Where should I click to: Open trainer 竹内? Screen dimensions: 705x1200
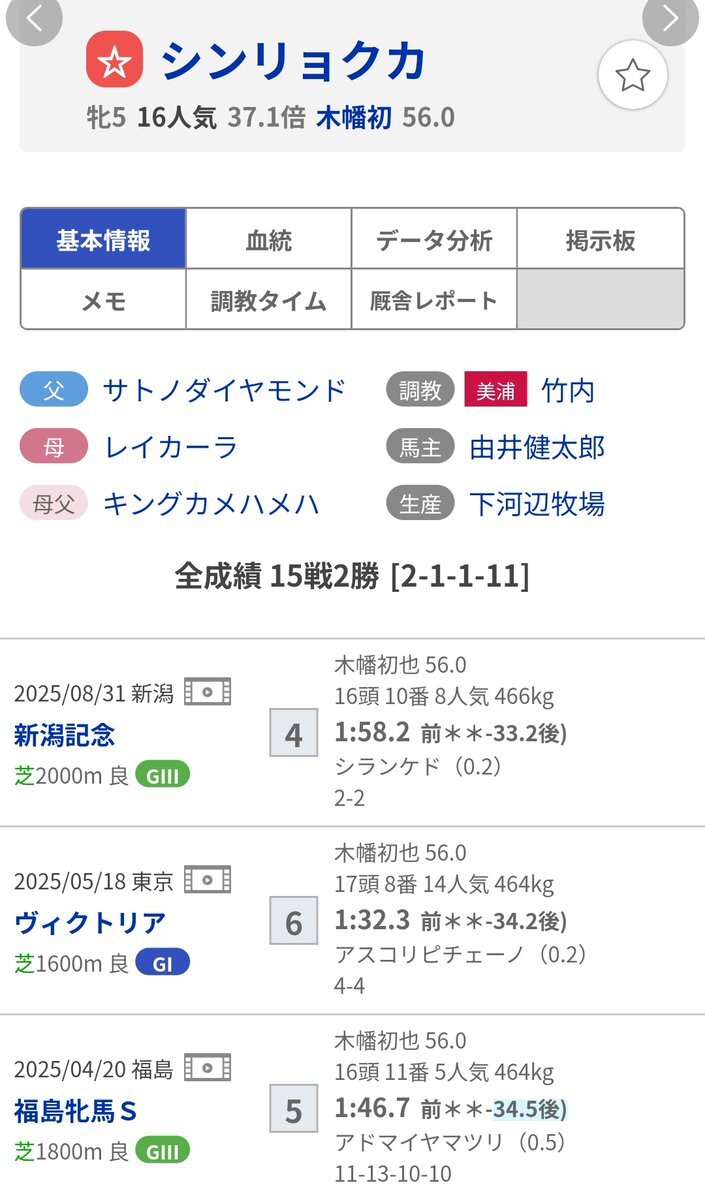(567, 390)
